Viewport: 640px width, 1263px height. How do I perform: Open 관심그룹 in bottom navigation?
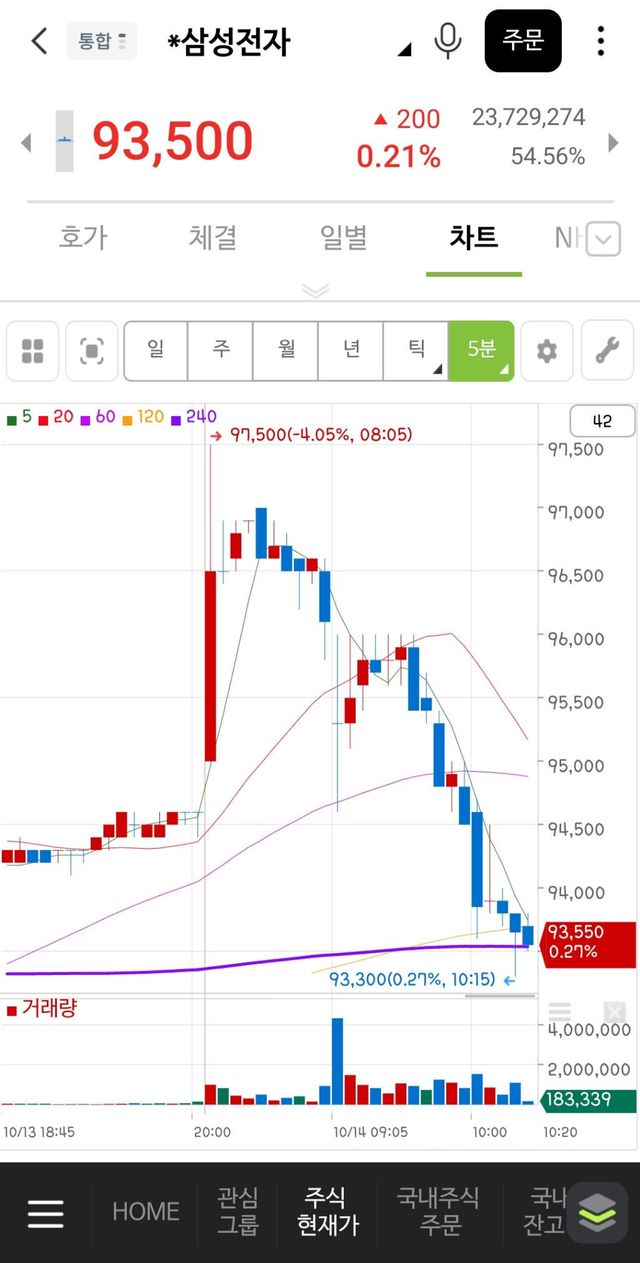[x=238, y=1212]
